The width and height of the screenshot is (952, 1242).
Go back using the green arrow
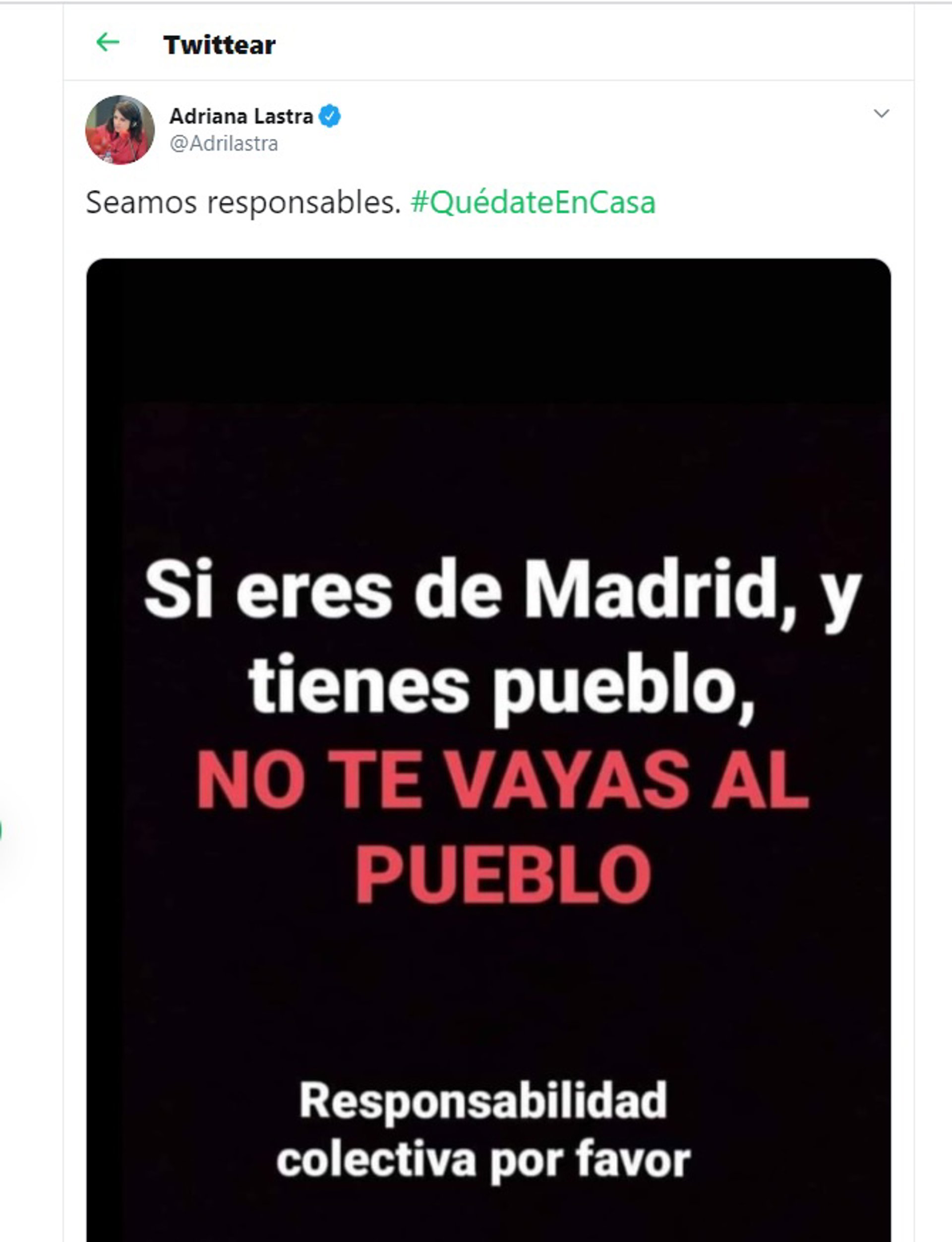tap(108, 43)
